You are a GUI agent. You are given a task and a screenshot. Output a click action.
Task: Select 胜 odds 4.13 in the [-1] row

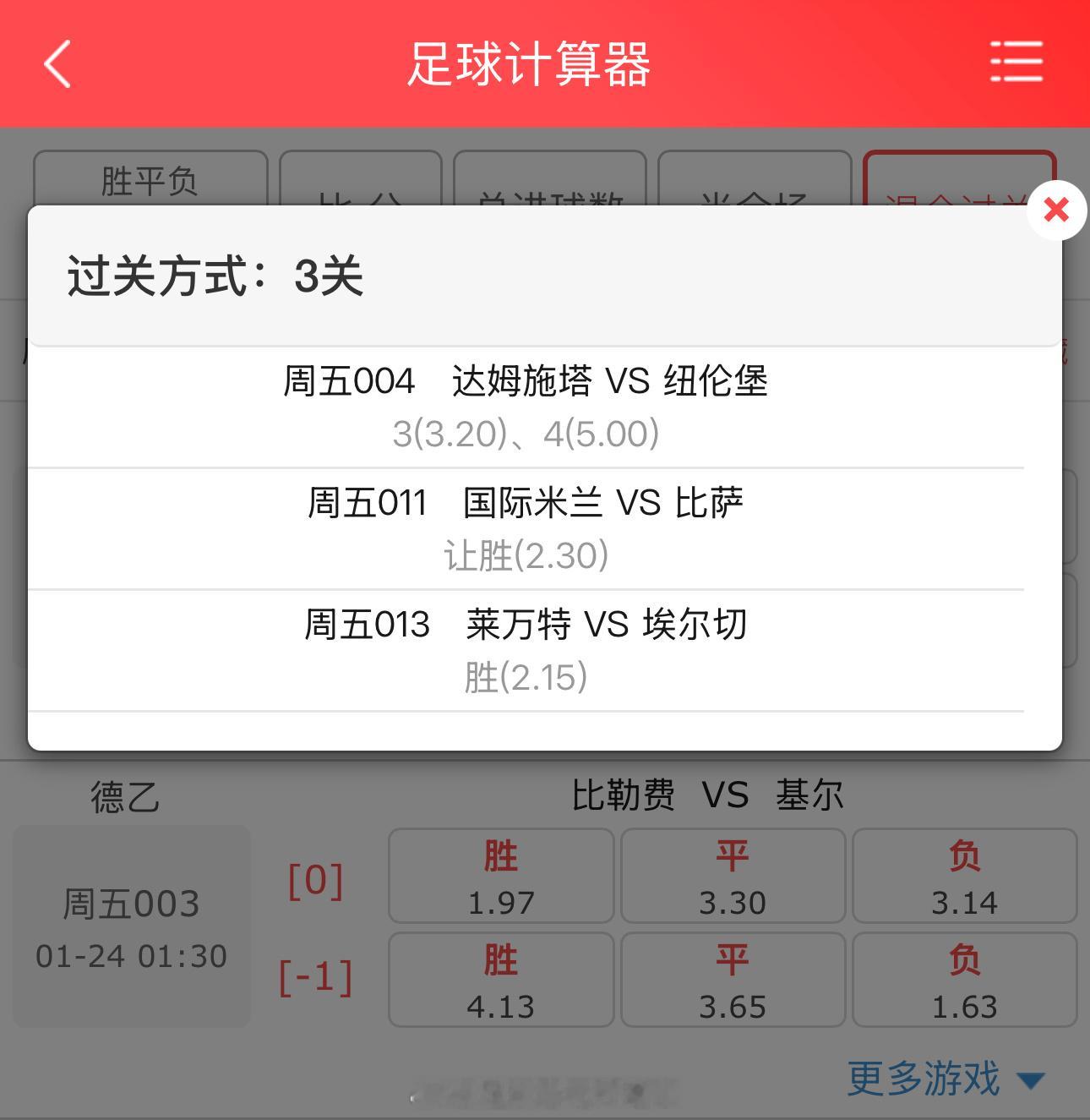coord(500,980)
